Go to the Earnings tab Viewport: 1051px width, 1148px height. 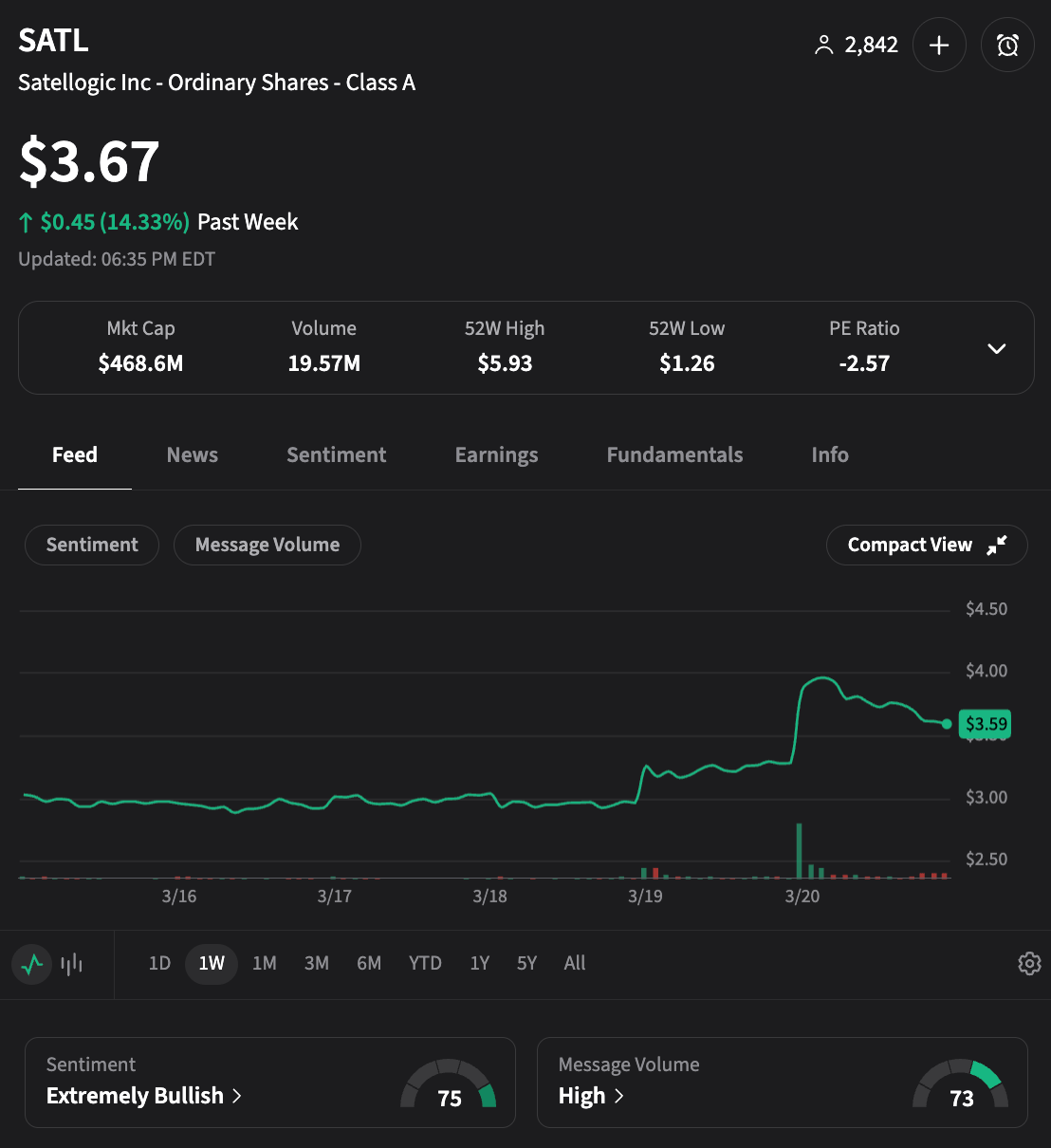(496, 455)
